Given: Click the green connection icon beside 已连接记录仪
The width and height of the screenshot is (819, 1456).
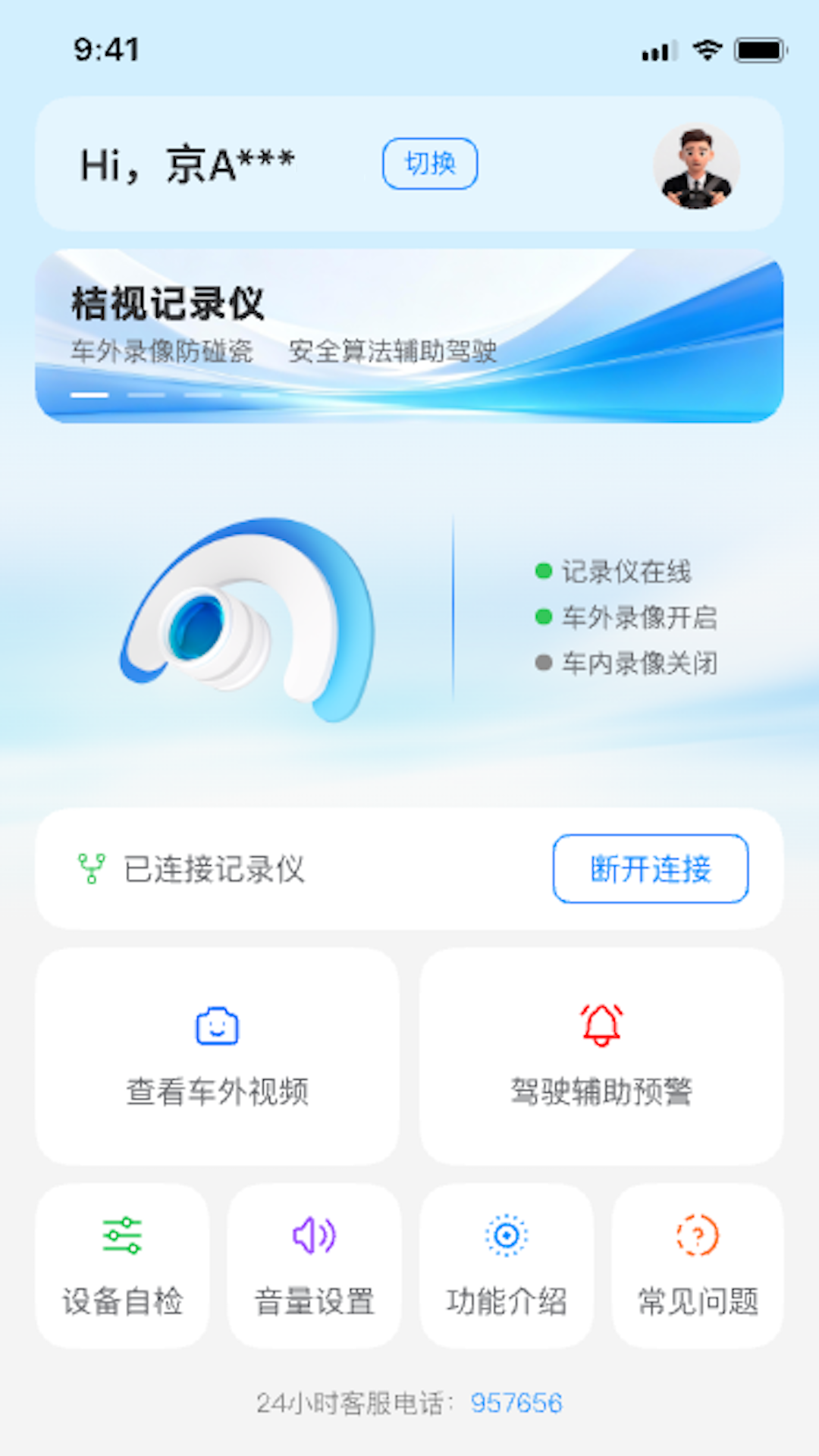Looking at the screenshot, I should click(x=90, y=868).
